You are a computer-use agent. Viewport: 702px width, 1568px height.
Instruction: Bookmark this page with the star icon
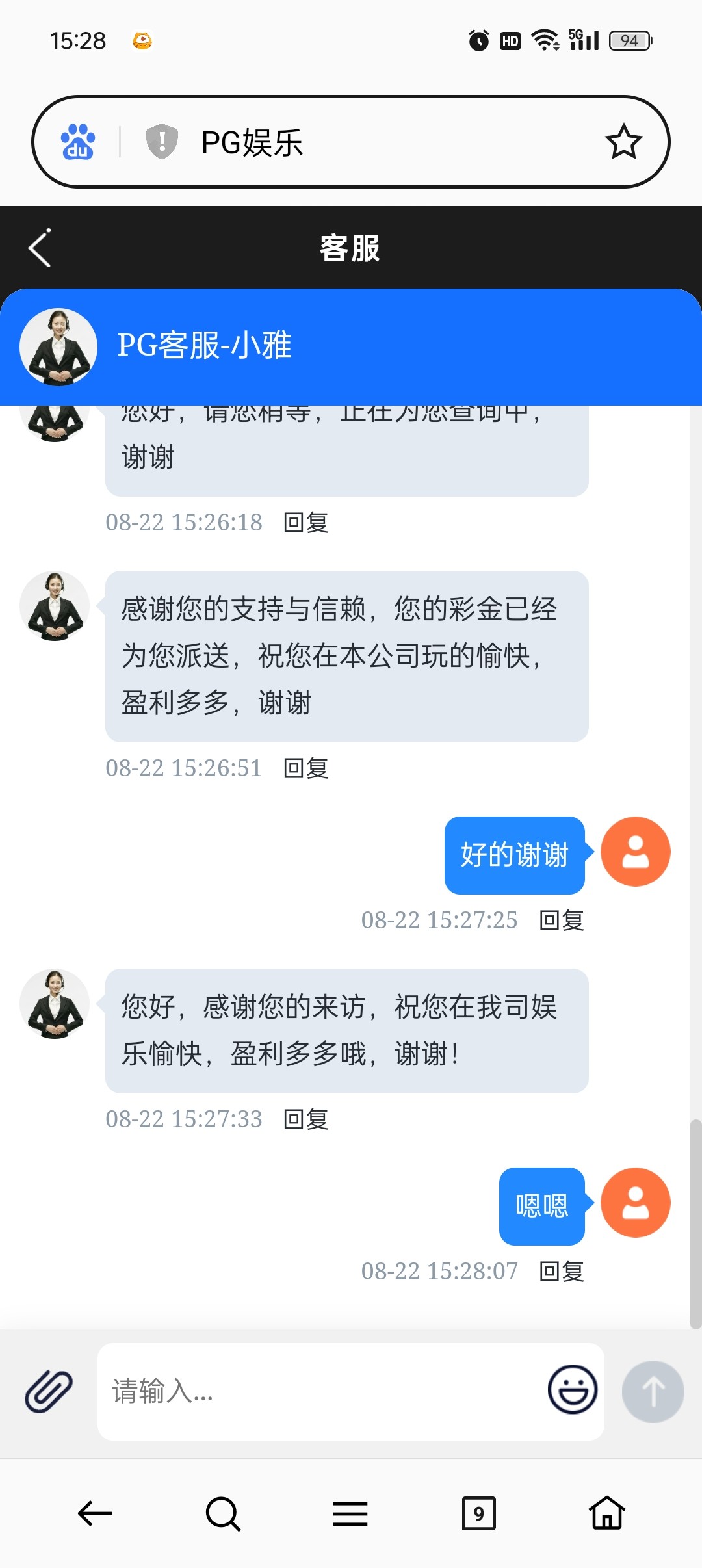[623, 142]
